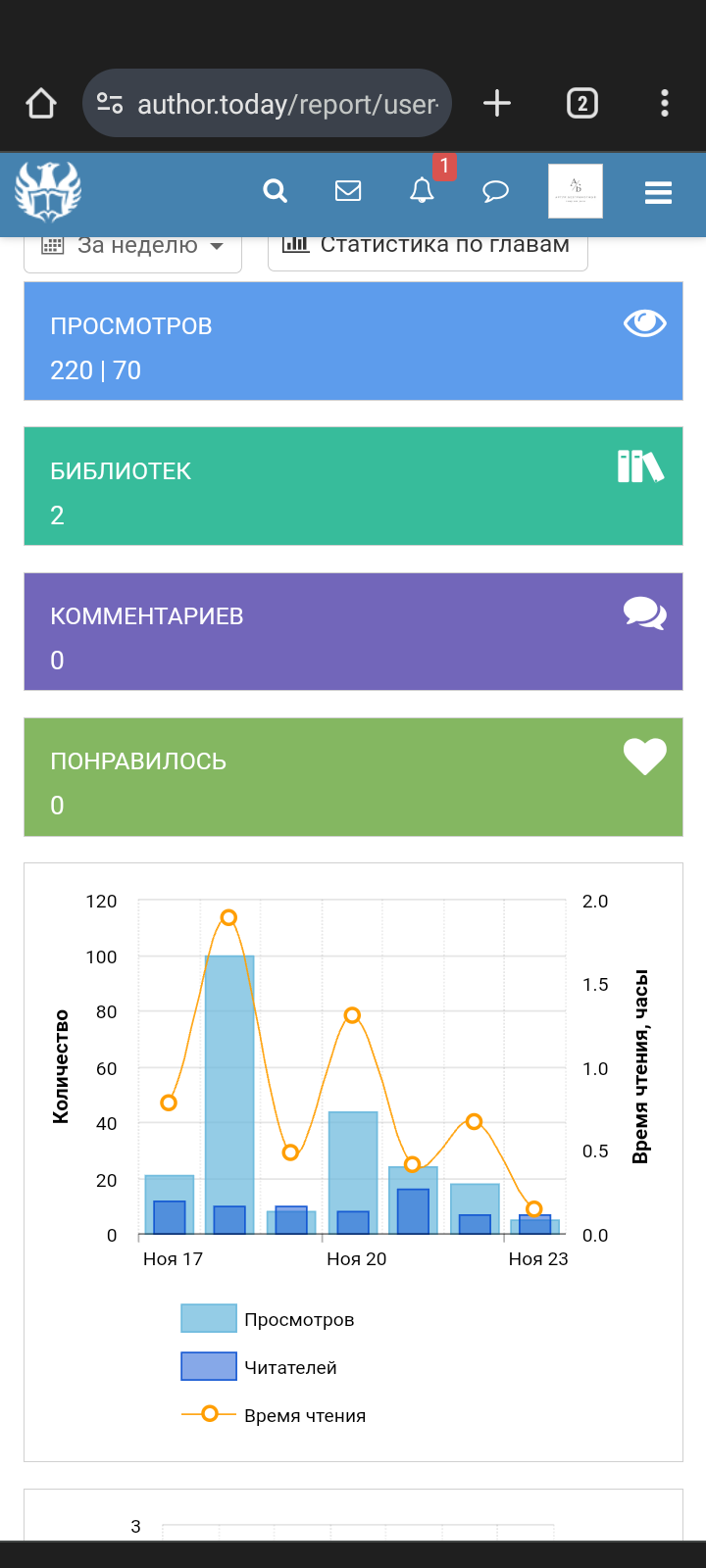Open the notifications bell
This screenshot has height=1568, width=706.
pyautogui.click(x=422, y=191)
